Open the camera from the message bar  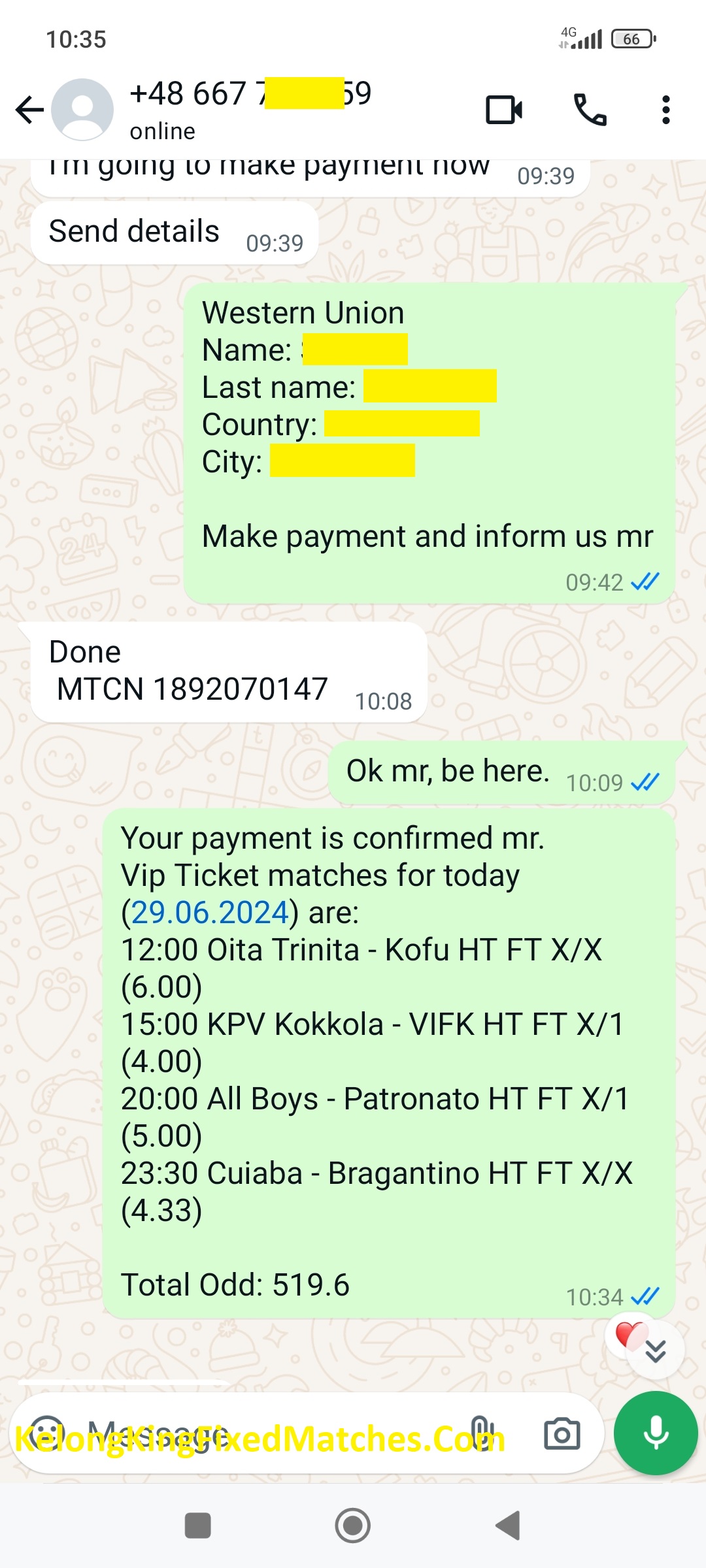pos(562,1434)
